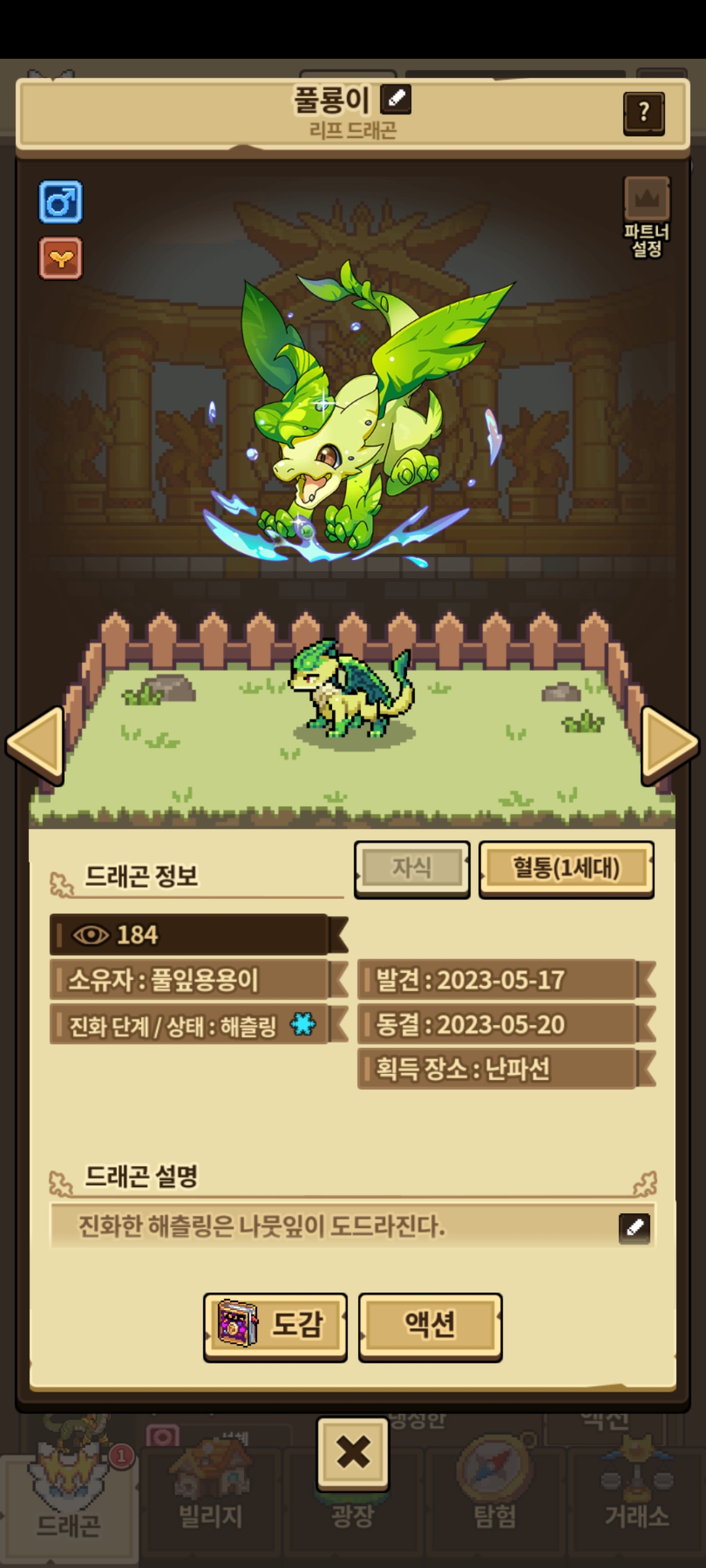Edit the dragon description text
This screenshot has height=1568, width=706.
(634, 1227)
